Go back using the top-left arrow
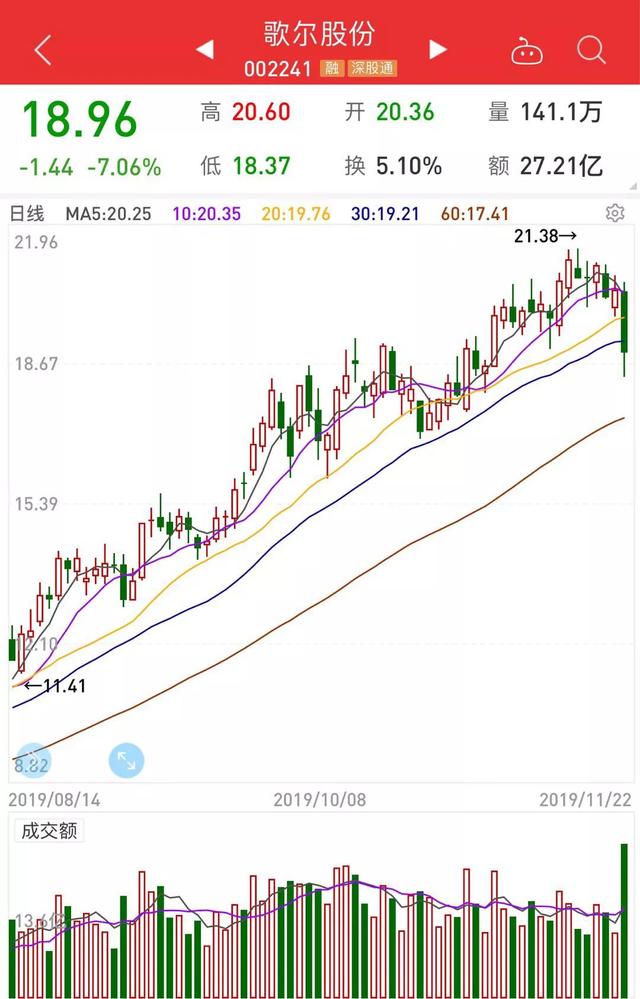 coord(42,49)
